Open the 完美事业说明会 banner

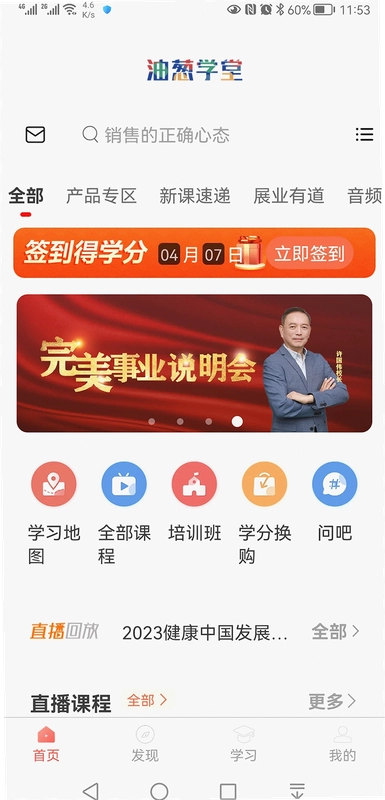[194, 363]
